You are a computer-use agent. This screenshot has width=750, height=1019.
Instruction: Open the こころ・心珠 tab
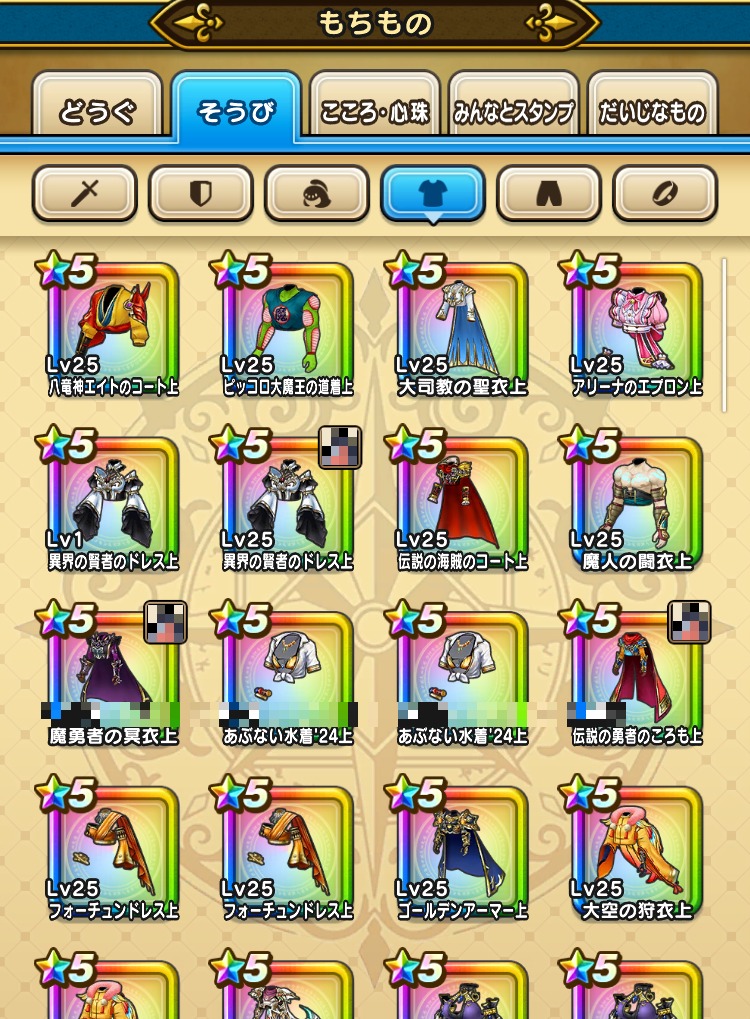click(375, 110)
